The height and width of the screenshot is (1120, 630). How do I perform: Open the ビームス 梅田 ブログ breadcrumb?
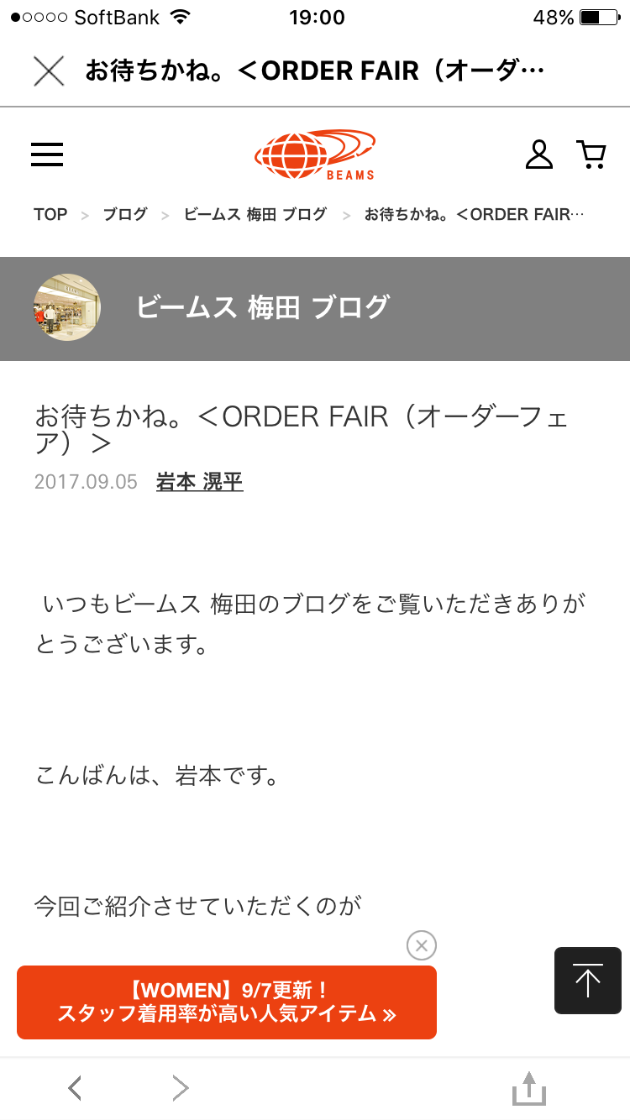pyautogui.click(x=255, y=215)
